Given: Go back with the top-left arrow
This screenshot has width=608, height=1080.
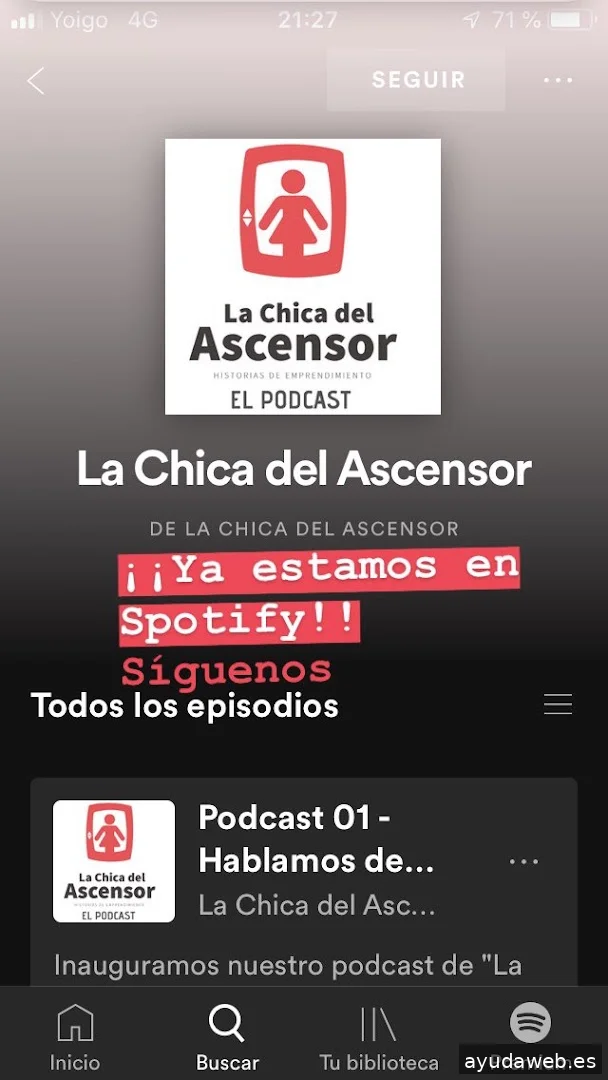Looking at the screenshot, I should (x=36, y=81).
